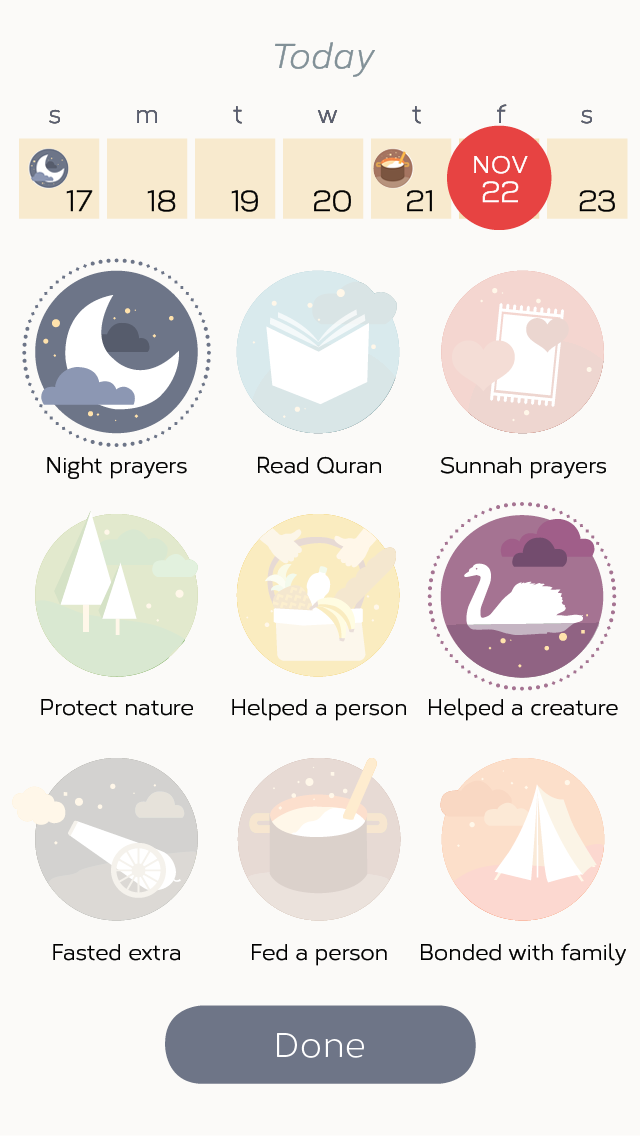Jump to day 23
The image size is (640, 1136).
(587, 179)
